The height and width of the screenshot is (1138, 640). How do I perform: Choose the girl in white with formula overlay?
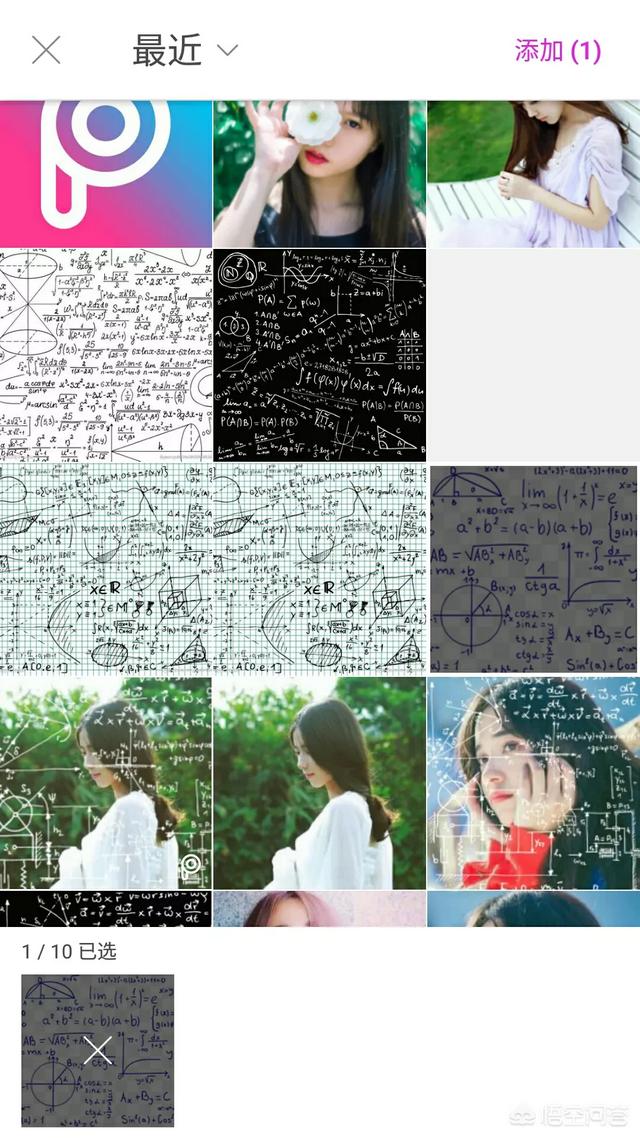pyautogui.click(x=106, y=783)
